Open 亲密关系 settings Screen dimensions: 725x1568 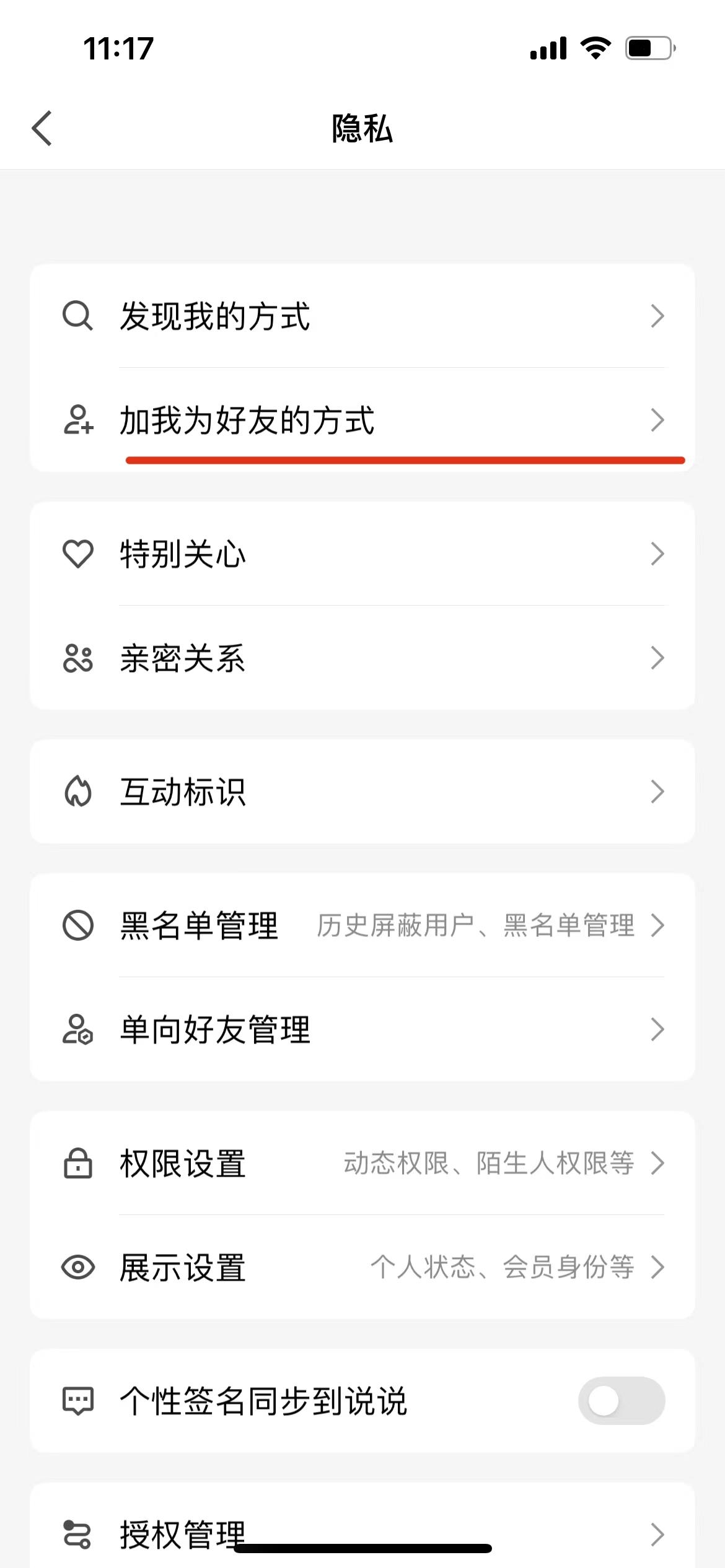point(362,658)
